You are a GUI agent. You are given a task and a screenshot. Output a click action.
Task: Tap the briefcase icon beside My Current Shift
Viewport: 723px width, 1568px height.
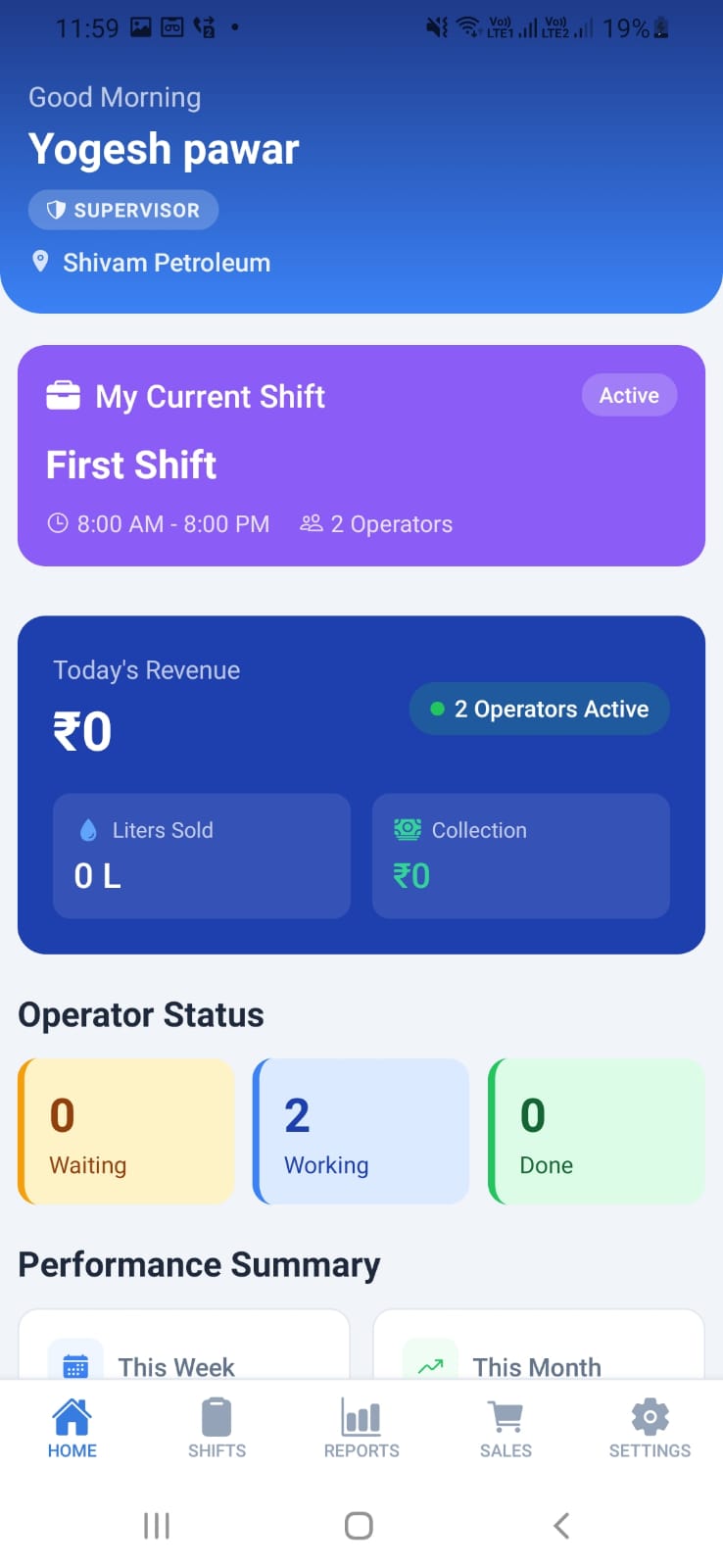coord(65,395)
